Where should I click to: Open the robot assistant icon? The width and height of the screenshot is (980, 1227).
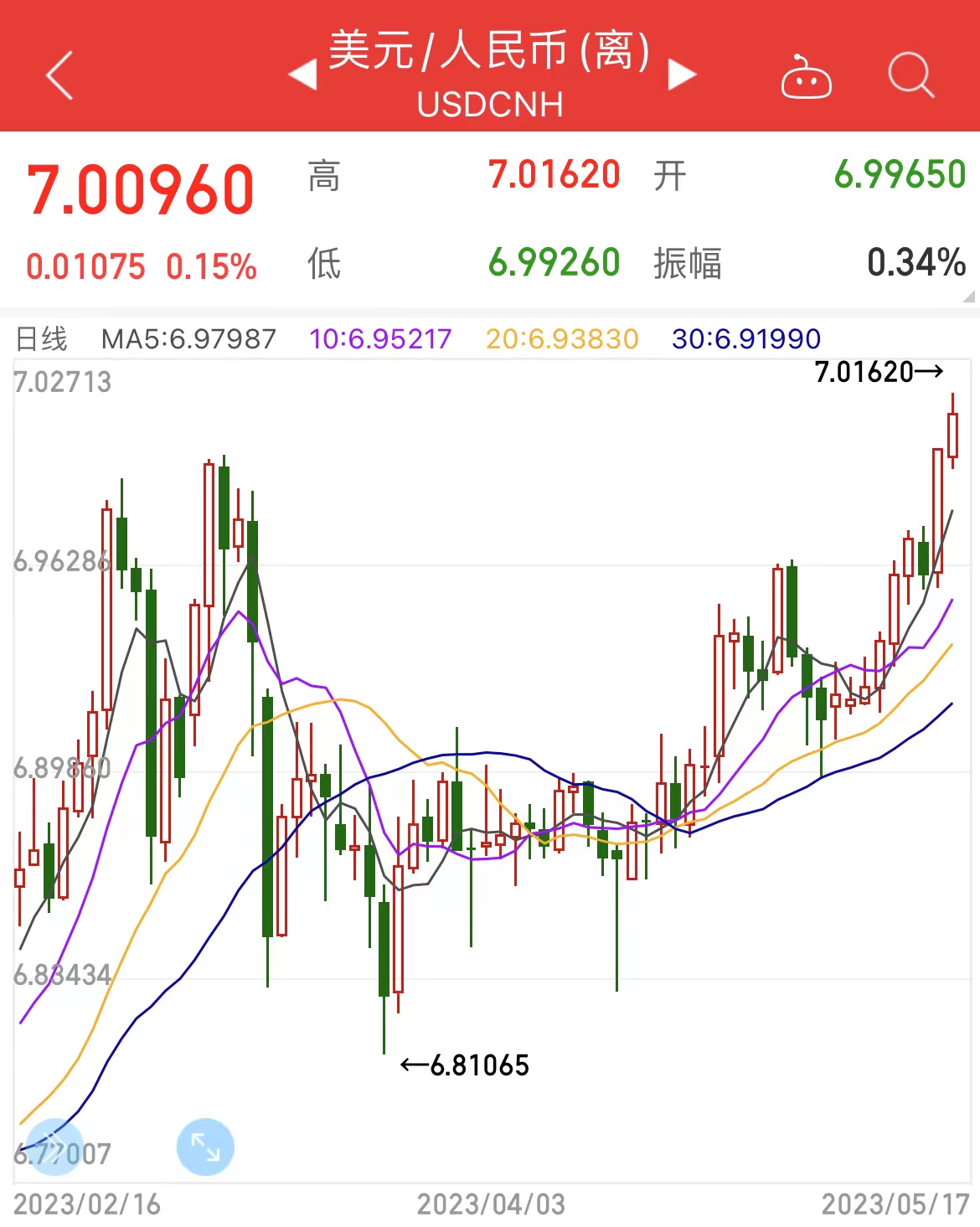[x=806, y=78]
